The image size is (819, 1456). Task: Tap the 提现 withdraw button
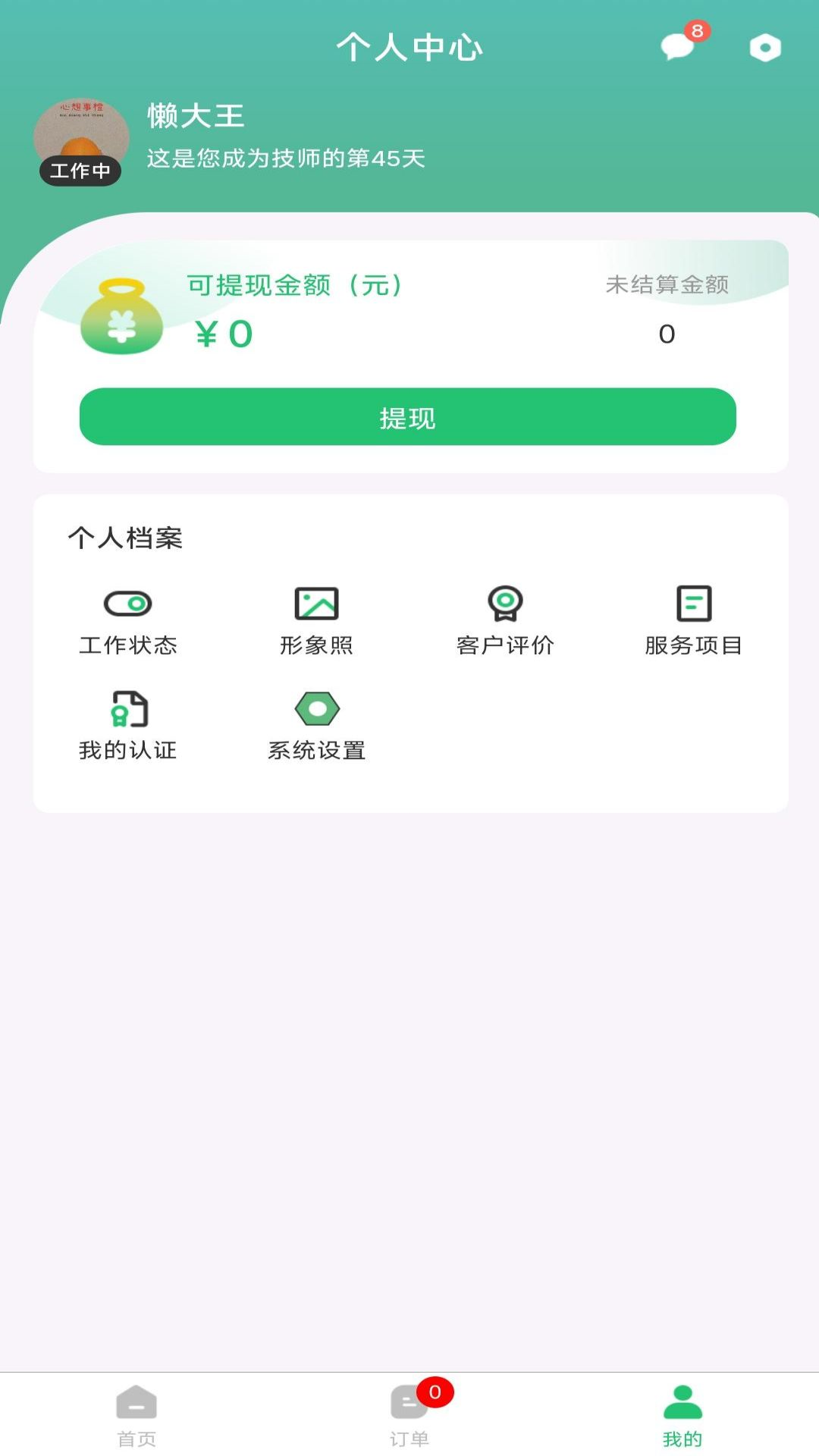408,417
